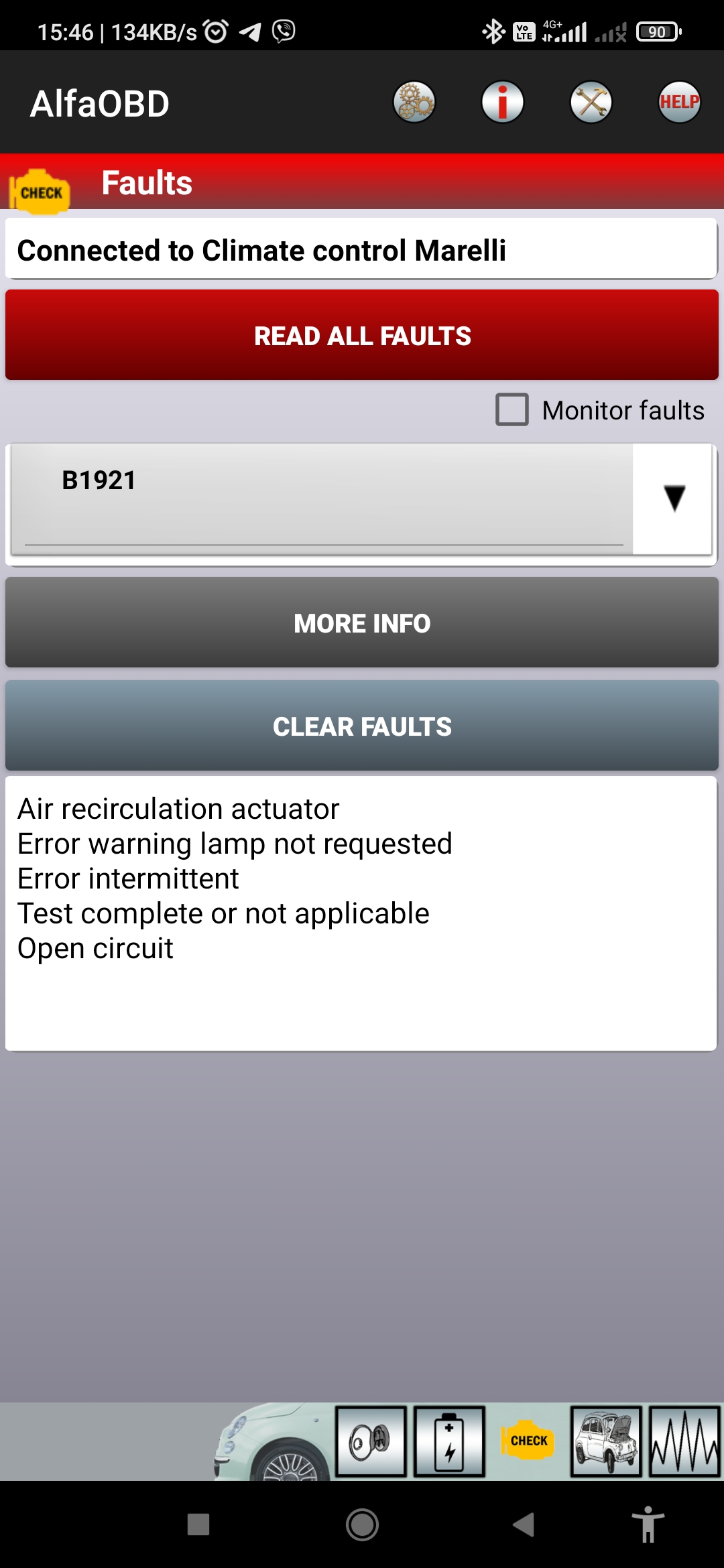
Task: Open the HELP icon
Action: point(679,103)
